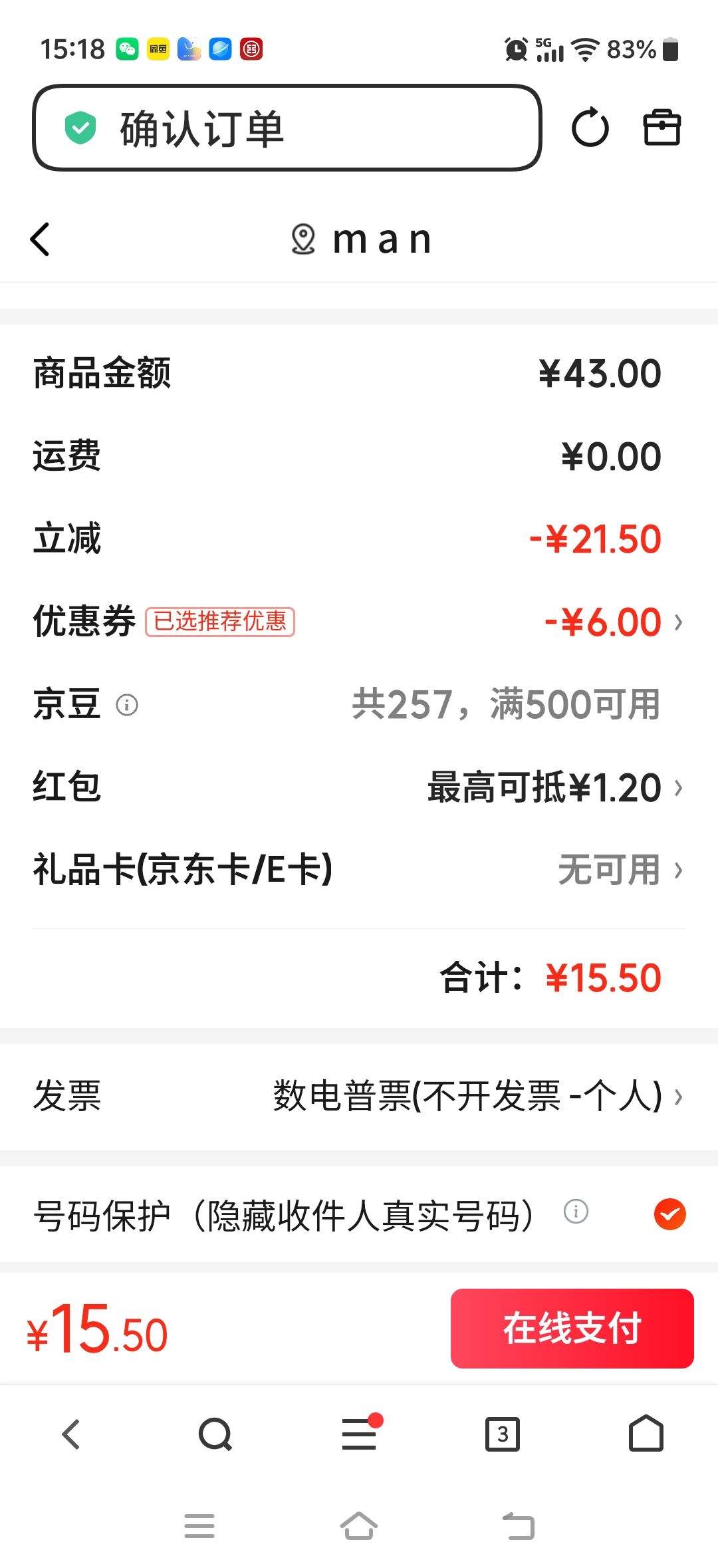Tap the back arrow at top left
The width and height of the screenshot is (718, 1568).
[40, 239]
